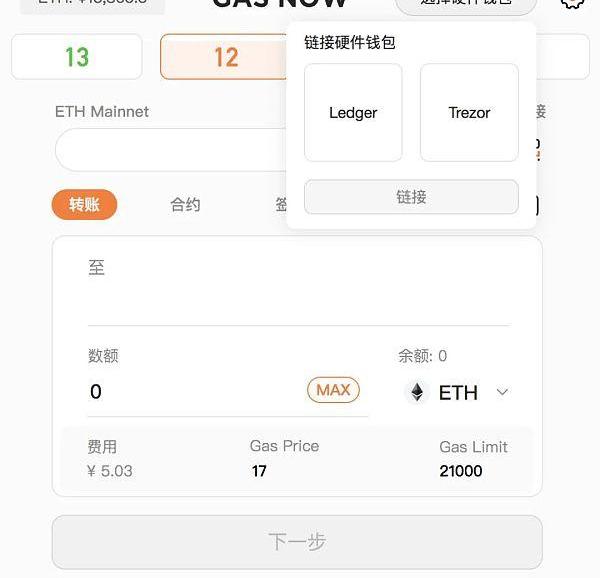The height and width of the screenshot is (578, 600).
Task: Choose the Trezor hardware wallet
Action: 469,113
